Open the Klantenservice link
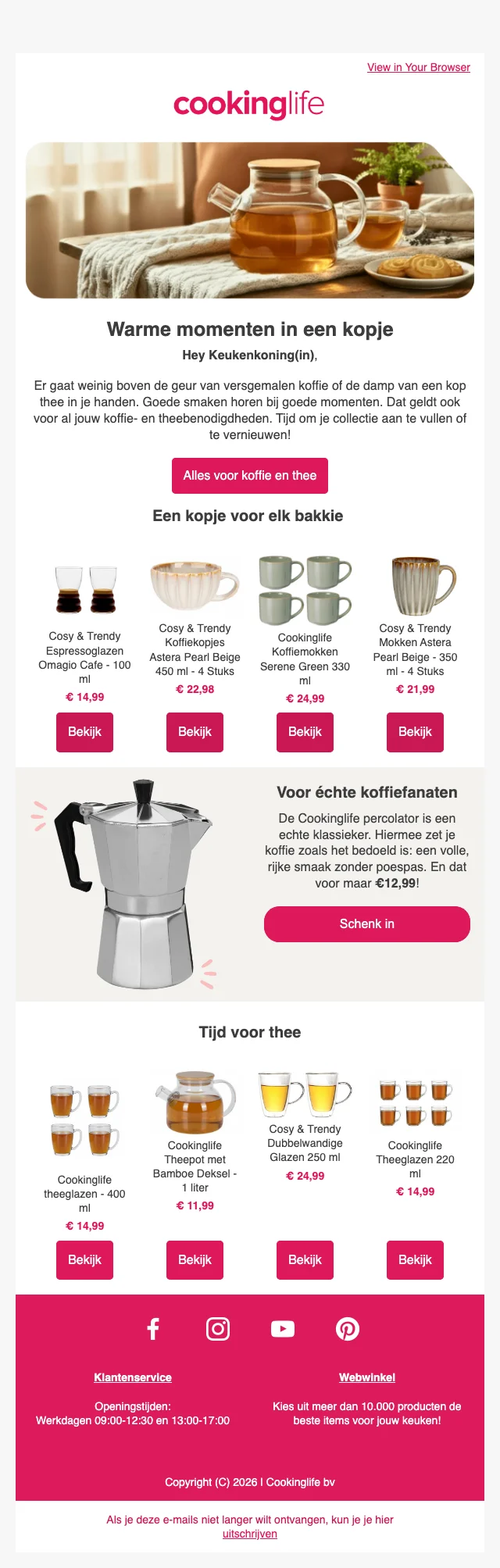 pyautogui.click(x=133, y=1377)
